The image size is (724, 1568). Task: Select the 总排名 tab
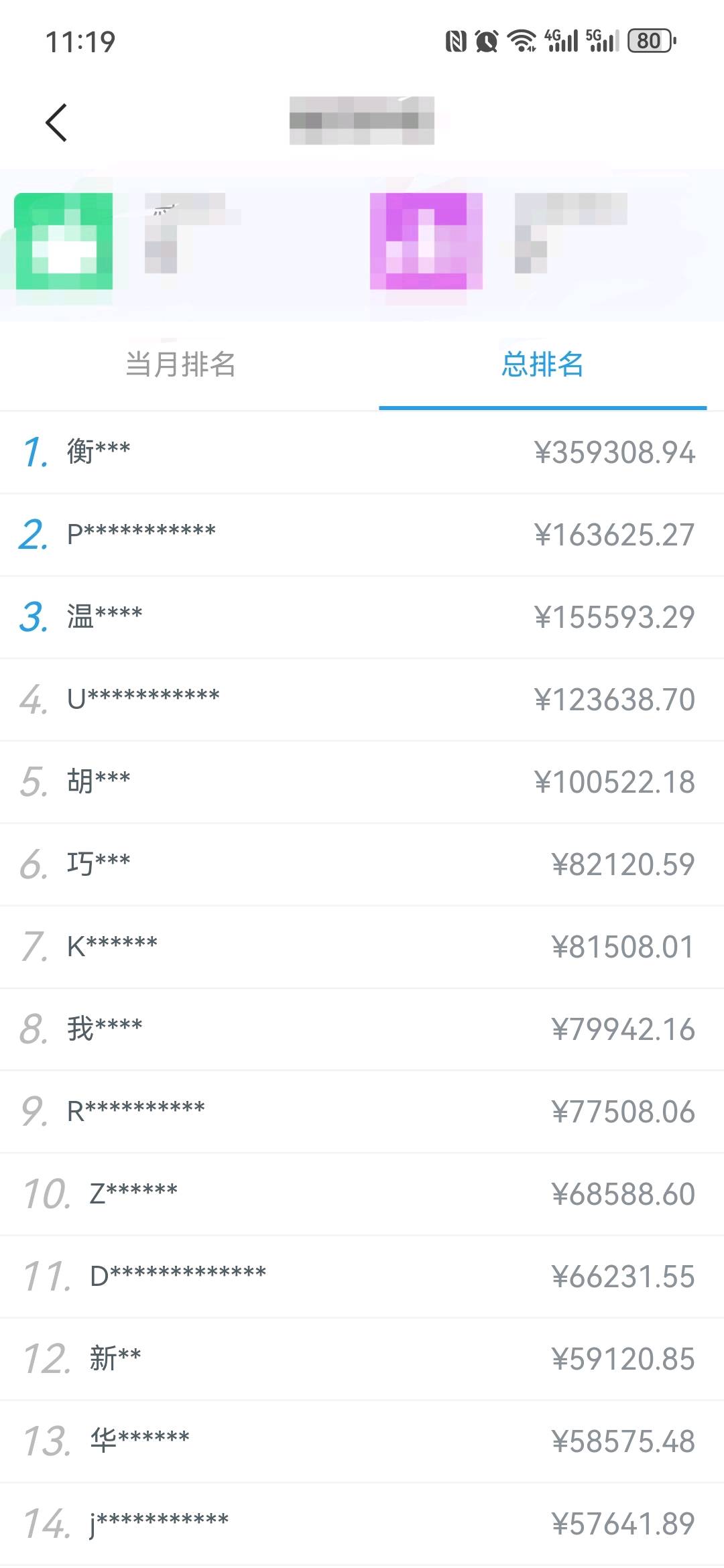[x=543, y=365]
